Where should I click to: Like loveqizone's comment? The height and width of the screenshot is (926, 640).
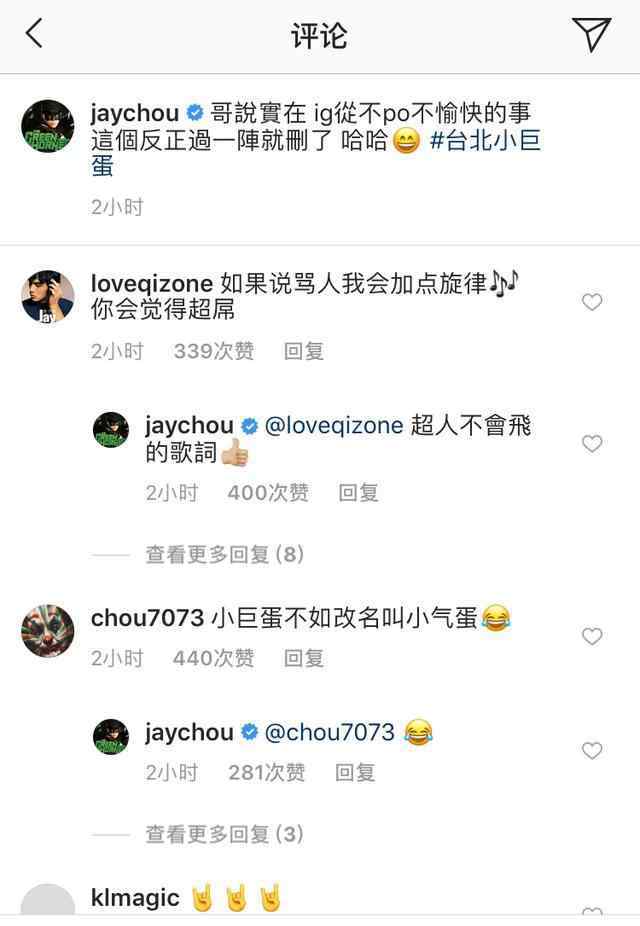coord(592,302)
